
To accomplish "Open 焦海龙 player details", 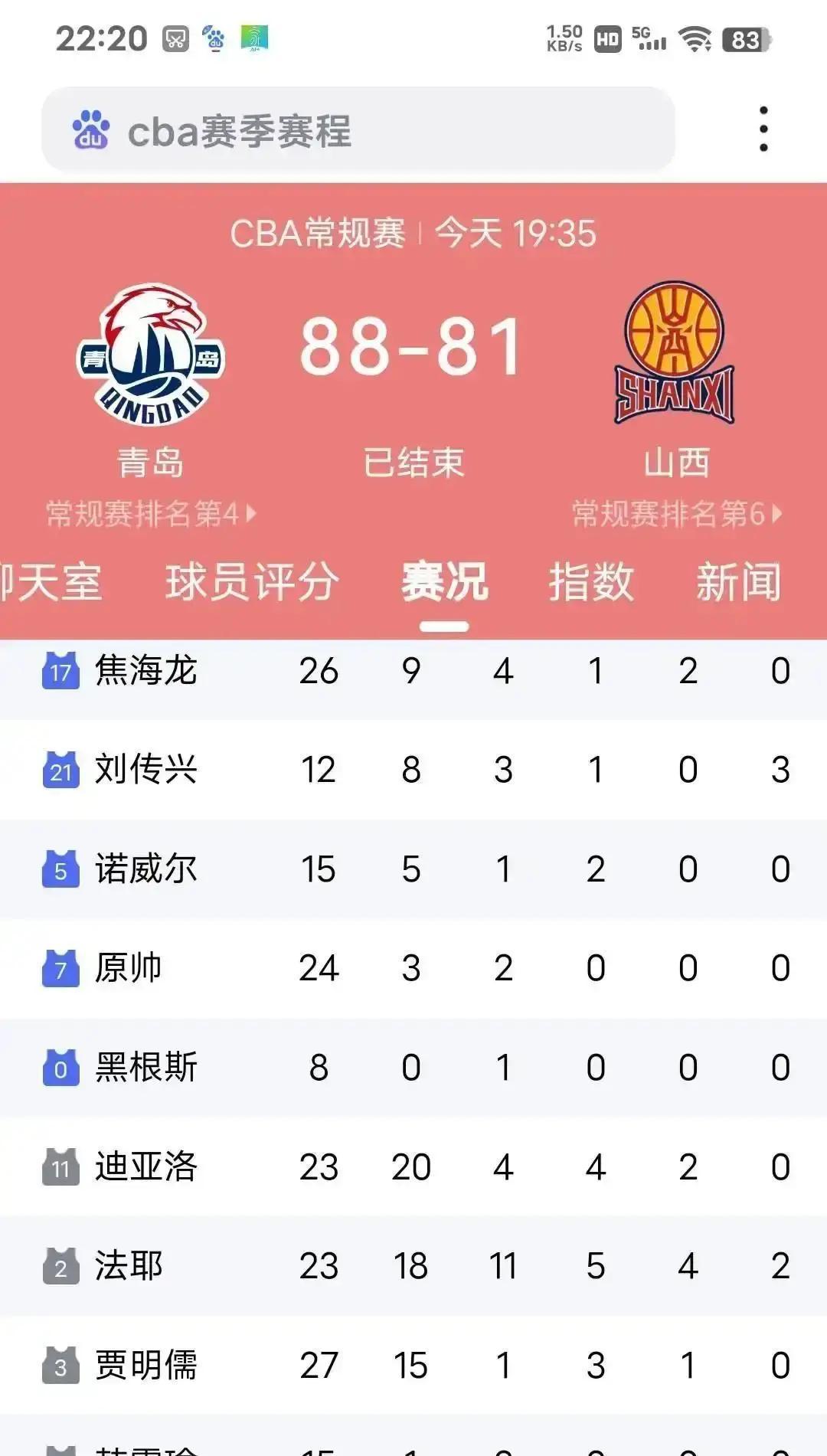I will click(145, 670).
